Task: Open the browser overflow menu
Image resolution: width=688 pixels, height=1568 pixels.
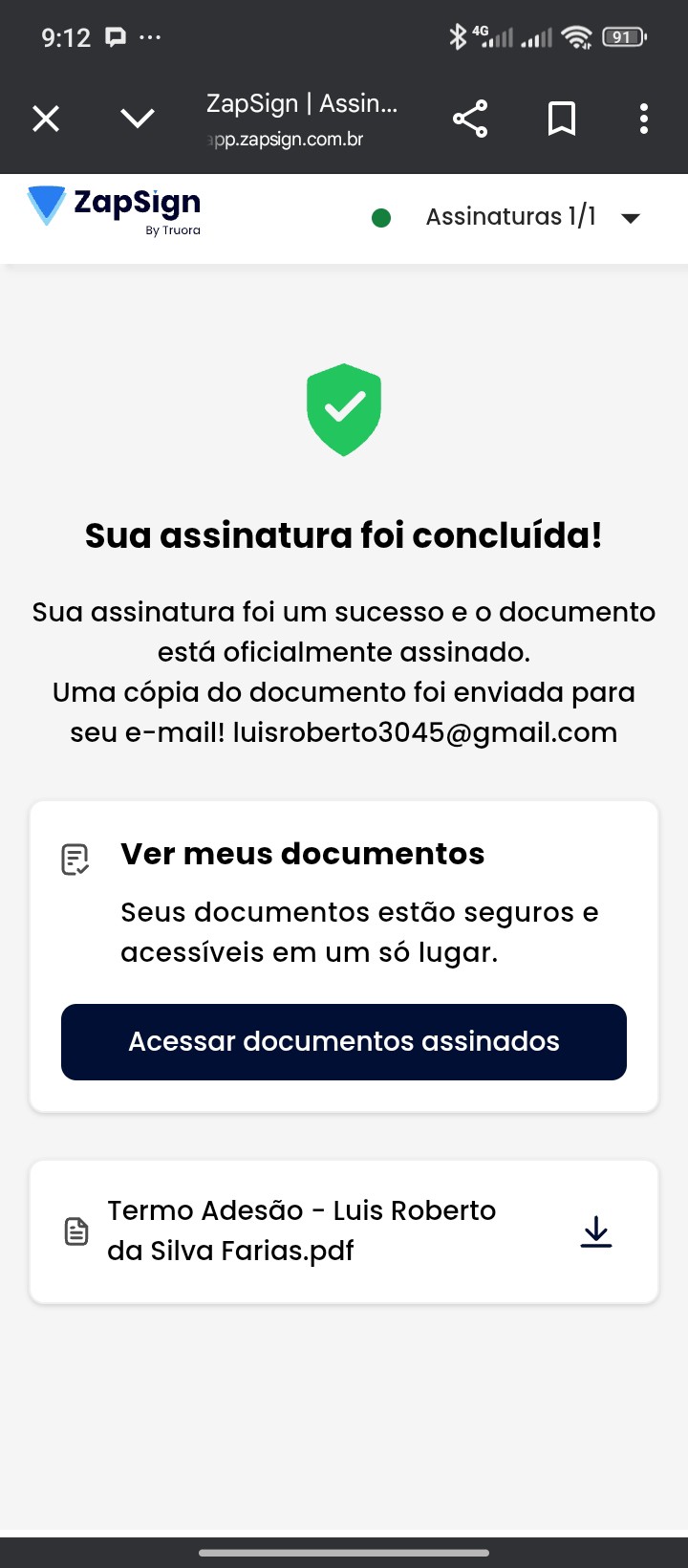Action: 644,119
